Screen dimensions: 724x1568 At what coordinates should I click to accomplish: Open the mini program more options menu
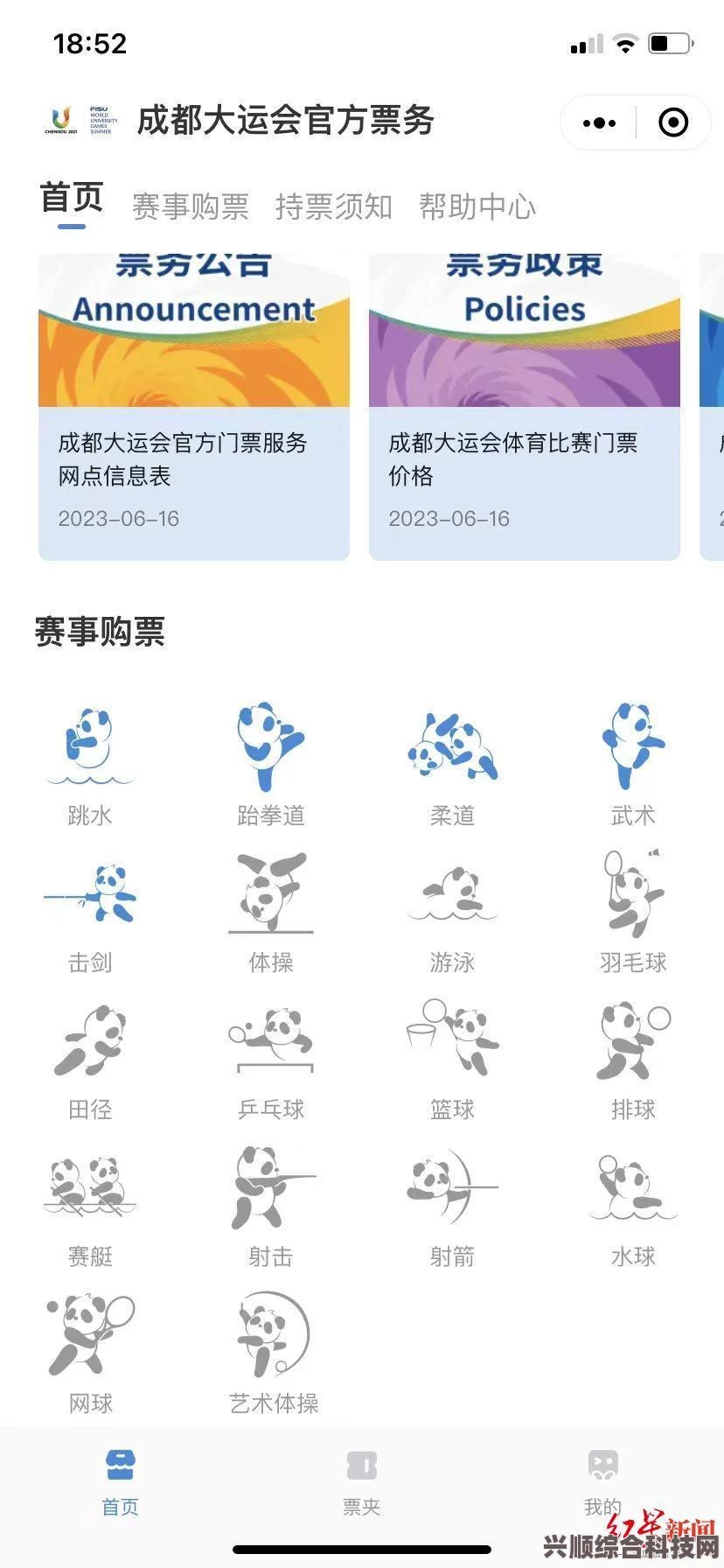(599, 122)
